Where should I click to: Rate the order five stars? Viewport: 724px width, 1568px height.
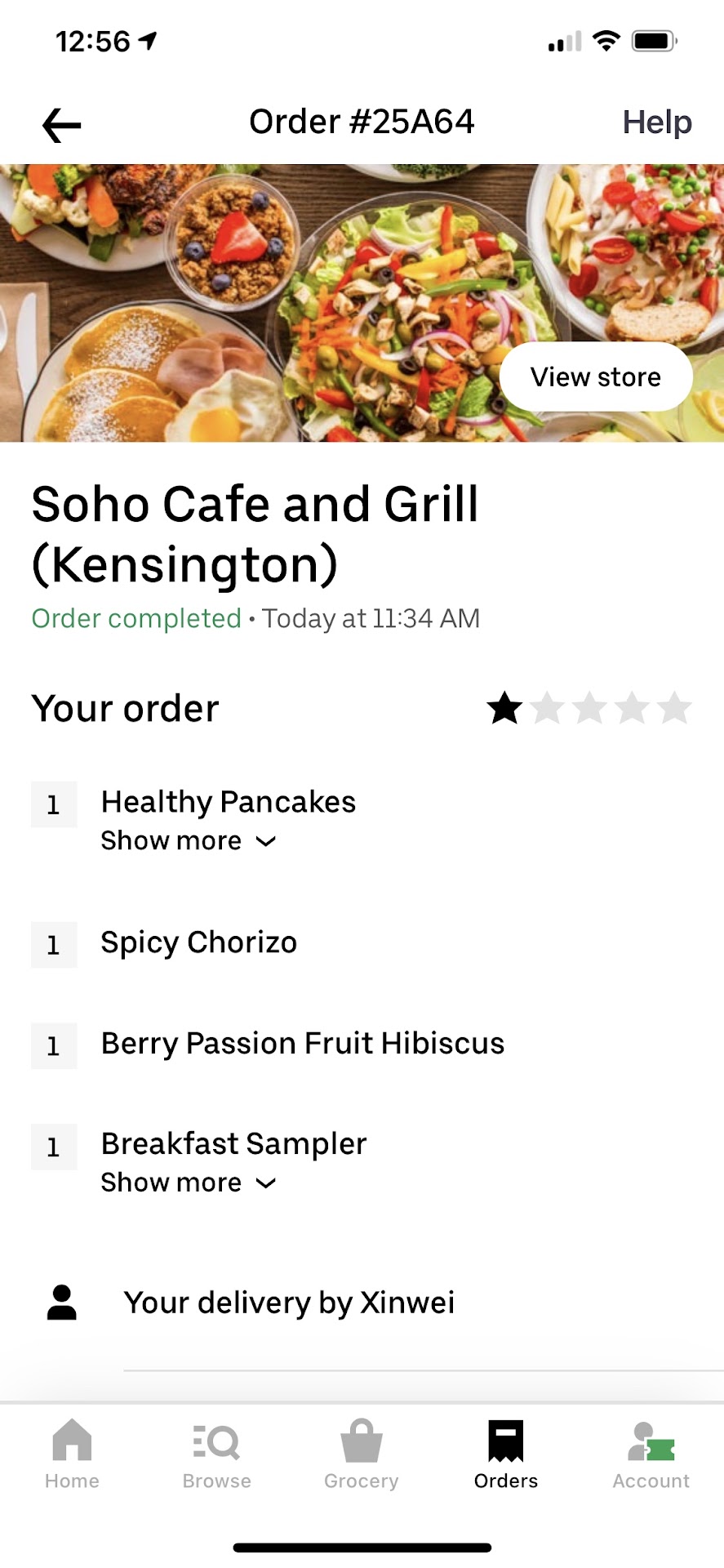(675, 708)
